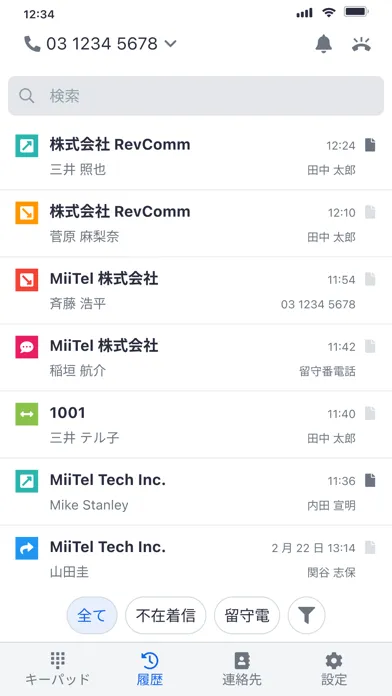
Task: Expand the 03 1234 5678 number dropdown
Action: tap(100, 44)
